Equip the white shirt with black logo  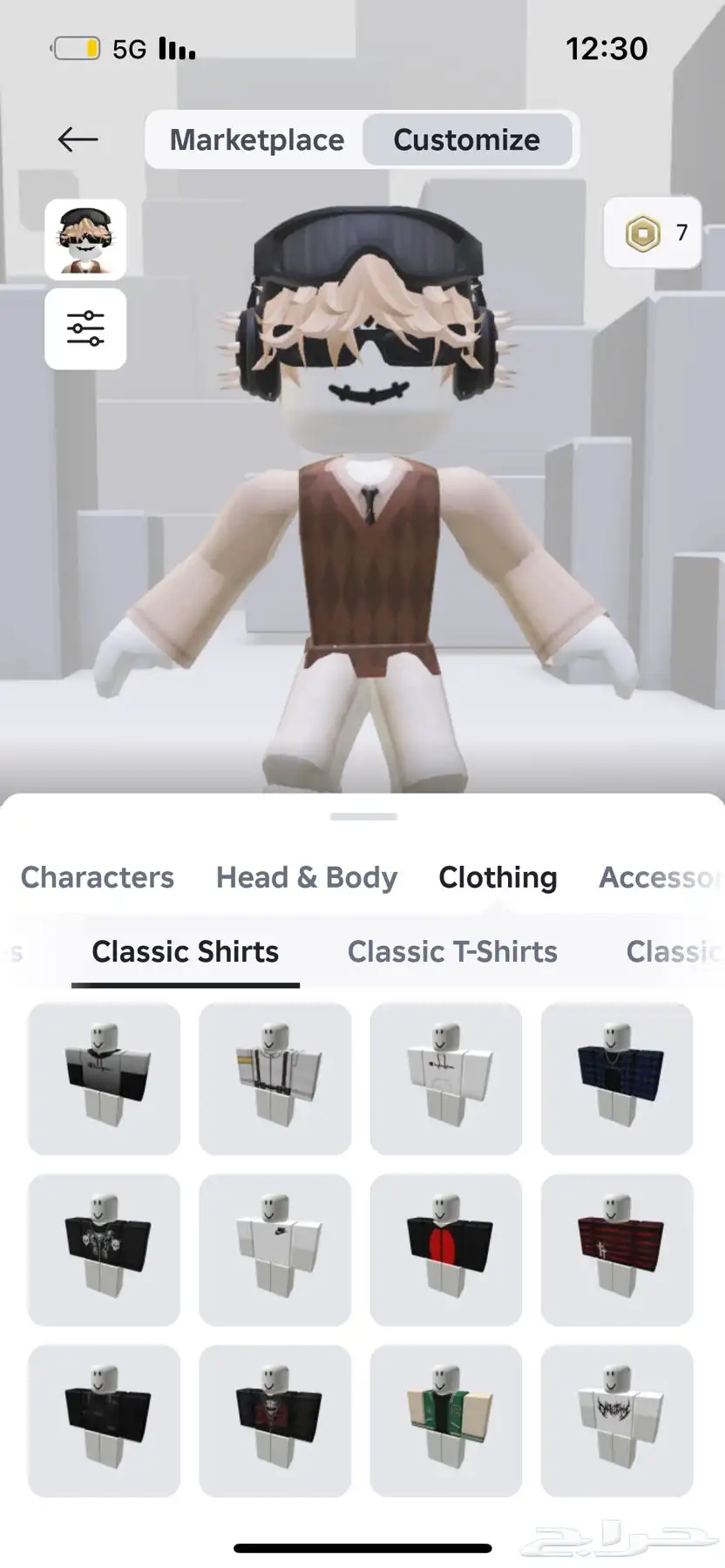point(617,1420)
